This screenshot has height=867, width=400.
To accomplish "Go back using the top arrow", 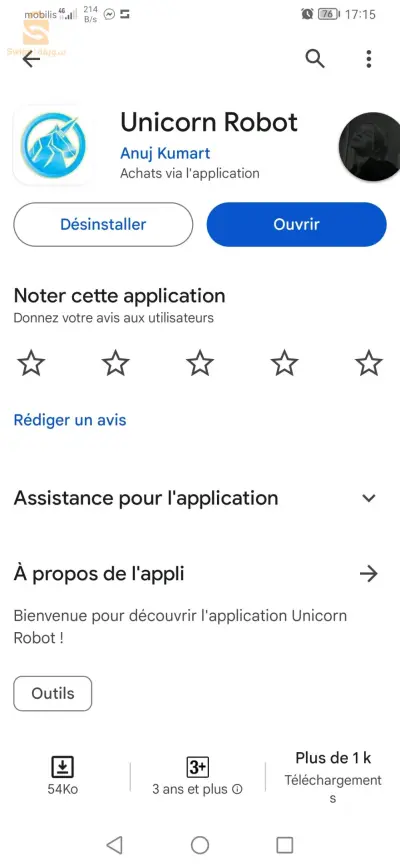I will coord(31,59).
